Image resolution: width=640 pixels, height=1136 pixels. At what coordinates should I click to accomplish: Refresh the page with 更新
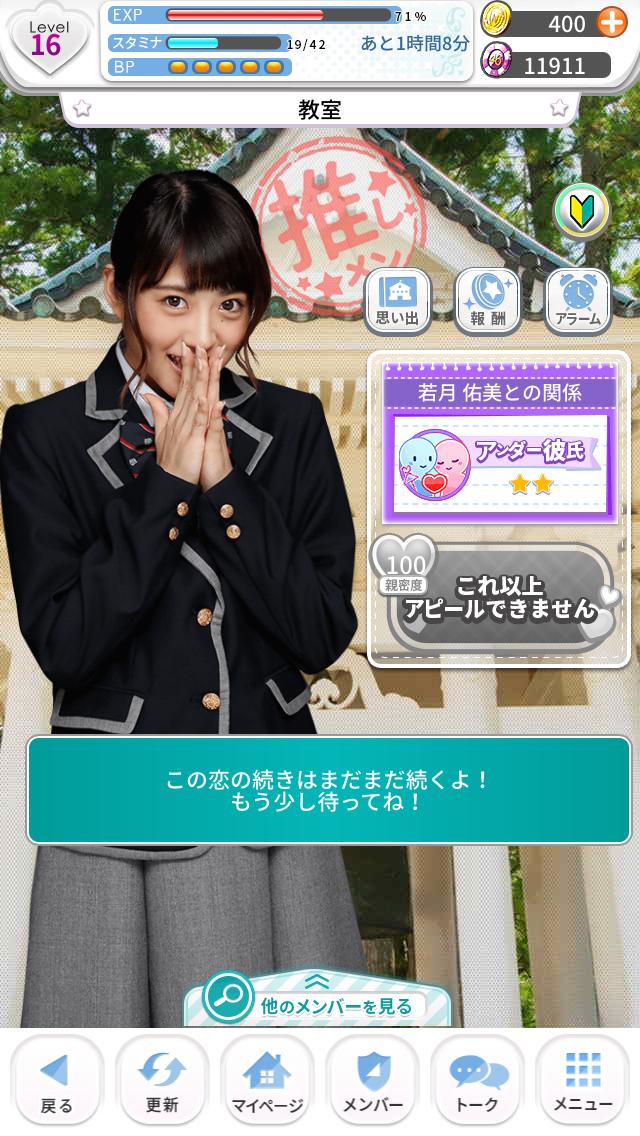pyautogui.click(x=162, y=1084)
